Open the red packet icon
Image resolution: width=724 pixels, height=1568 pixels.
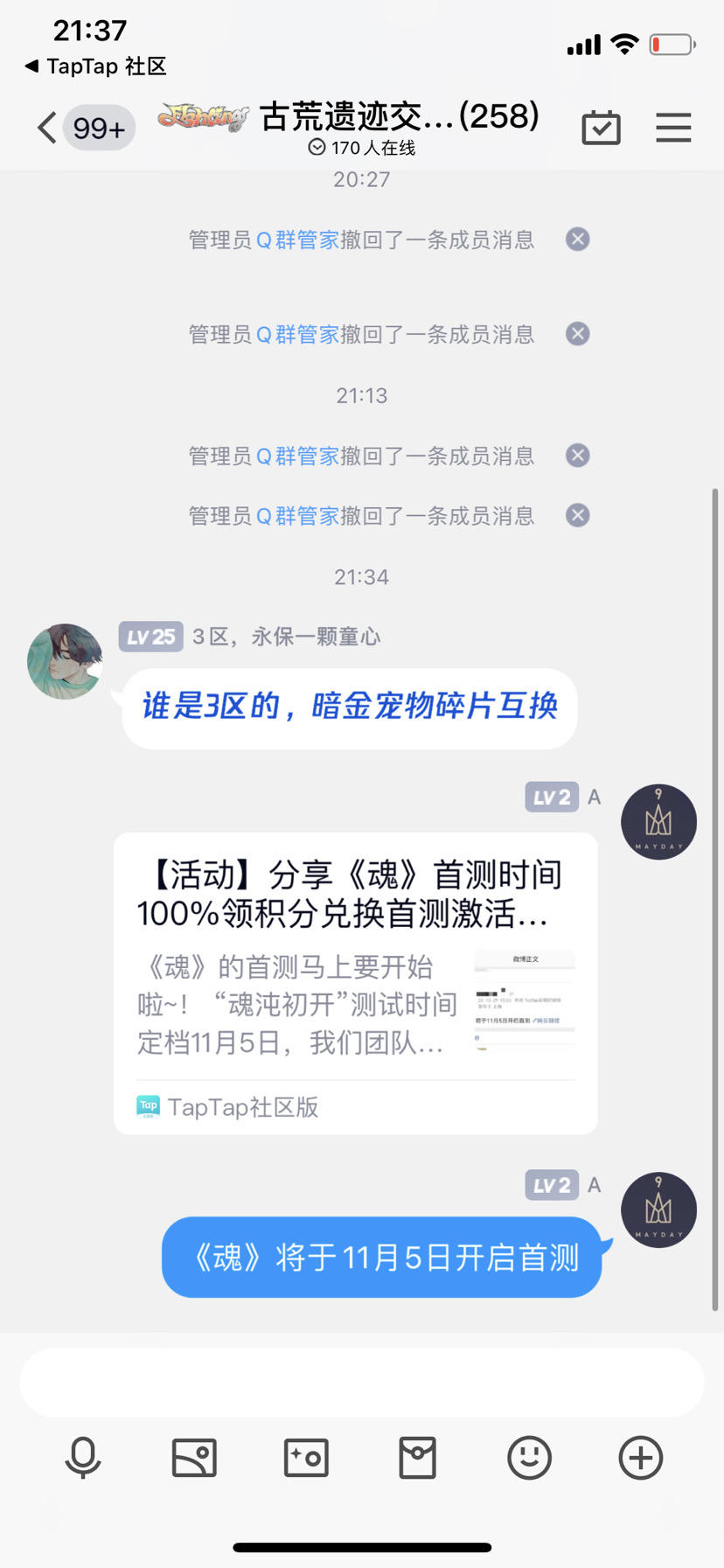tap(417, 1458)
